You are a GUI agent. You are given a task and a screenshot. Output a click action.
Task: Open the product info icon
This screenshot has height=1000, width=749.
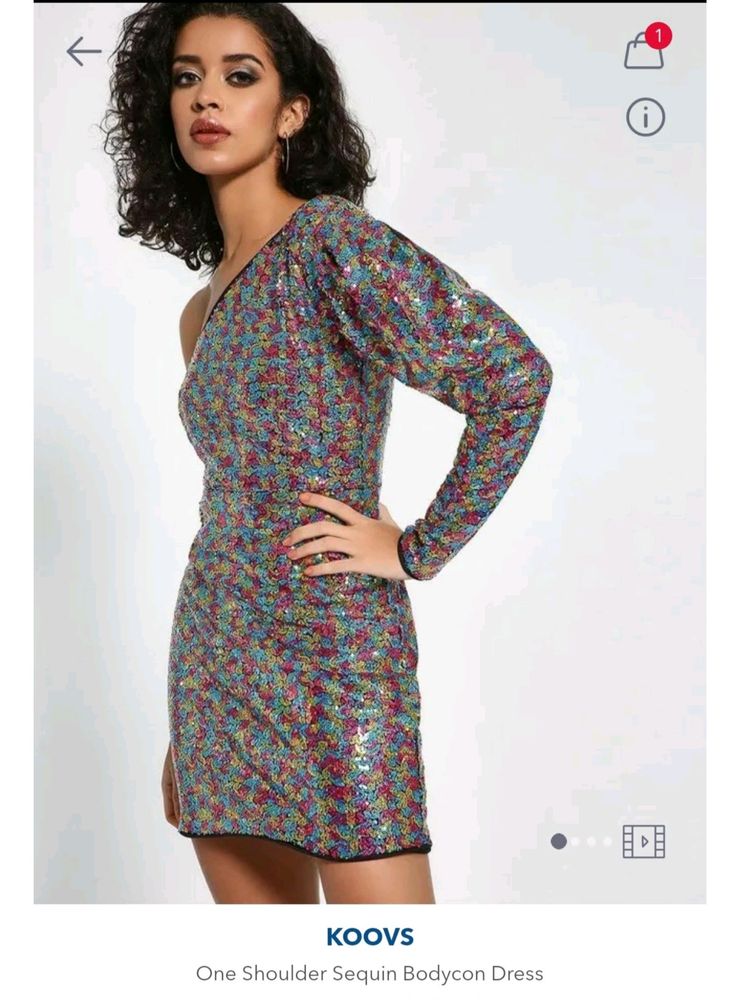645,117
